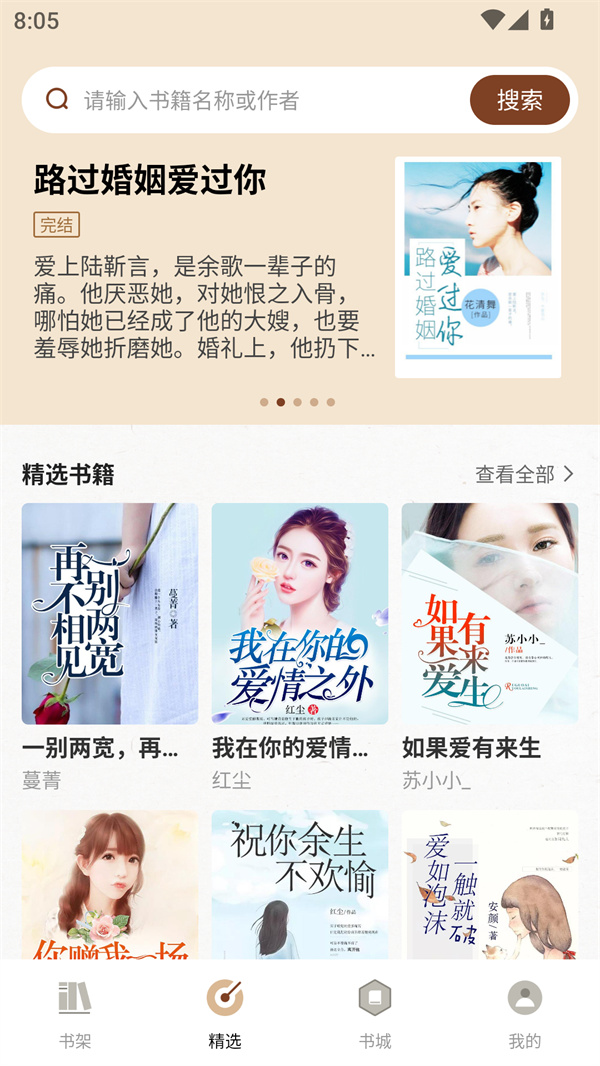Switch to the 我的 tab
This screenshot has width=600, height=1066.
(525, 1013)
